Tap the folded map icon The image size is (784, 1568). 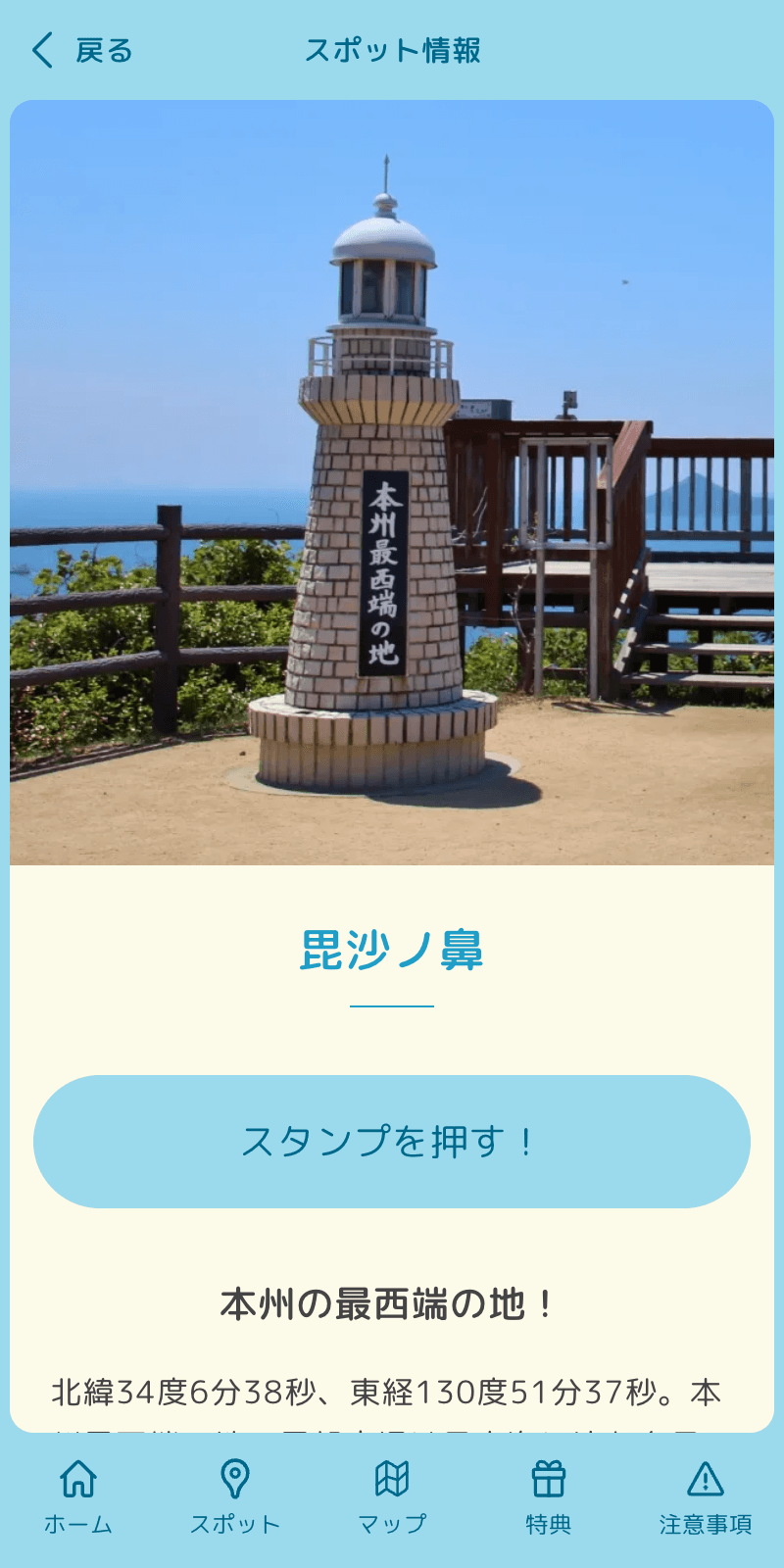click(392, 1476)
